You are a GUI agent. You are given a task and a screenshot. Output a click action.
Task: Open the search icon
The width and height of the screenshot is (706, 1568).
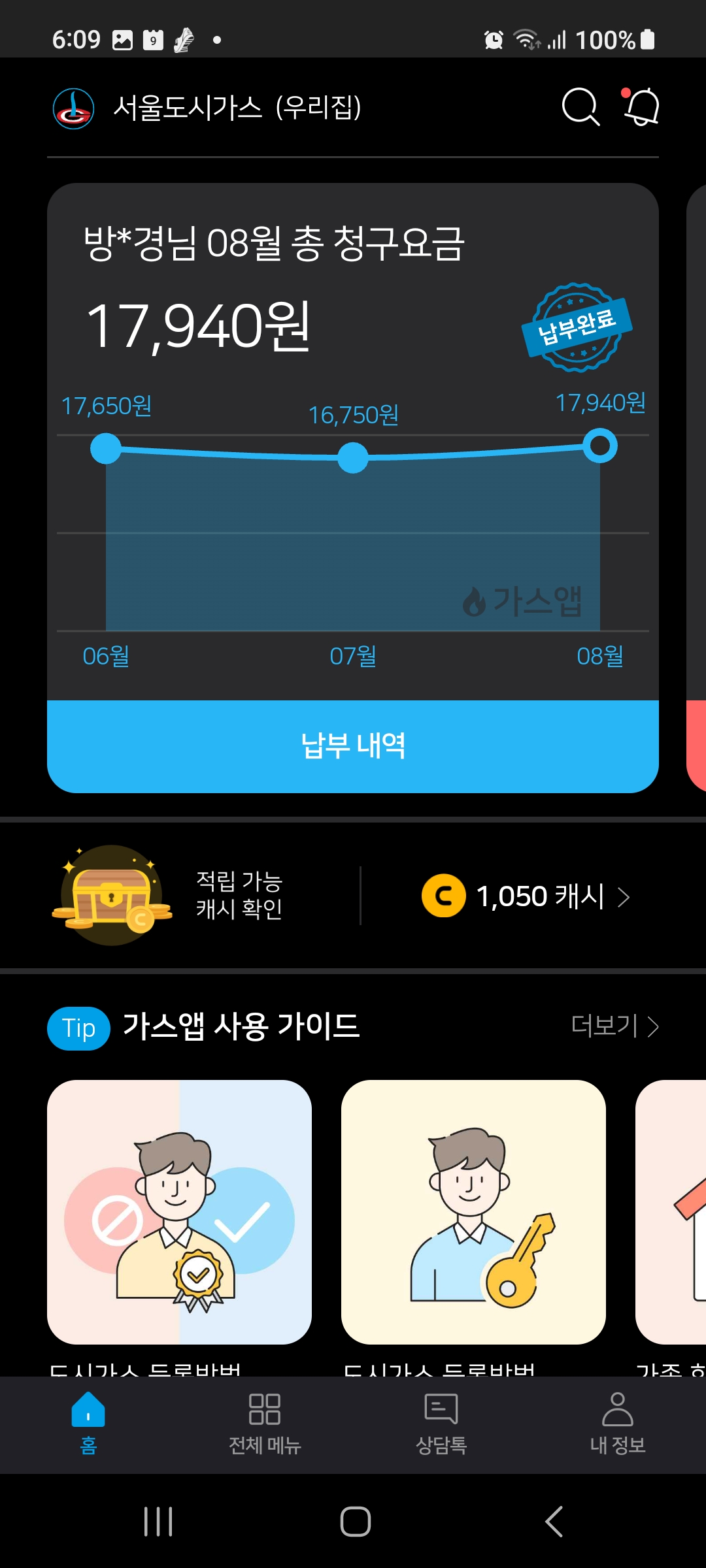click(x=580, y=106)
